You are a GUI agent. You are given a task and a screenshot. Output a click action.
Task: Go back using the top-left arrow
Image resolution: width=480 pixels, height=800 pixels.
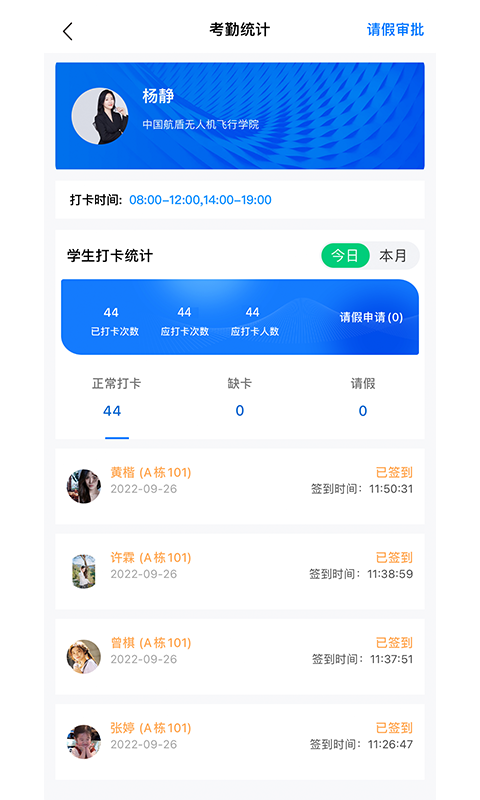click(68, 31)
